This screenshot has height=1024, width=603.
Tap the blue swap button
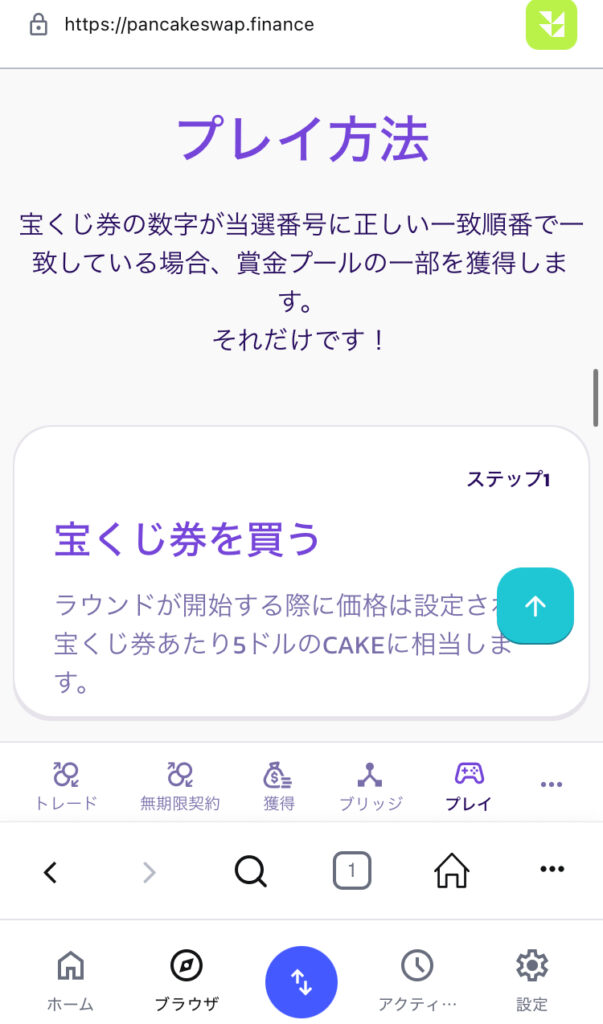click(x=301, y=982)
